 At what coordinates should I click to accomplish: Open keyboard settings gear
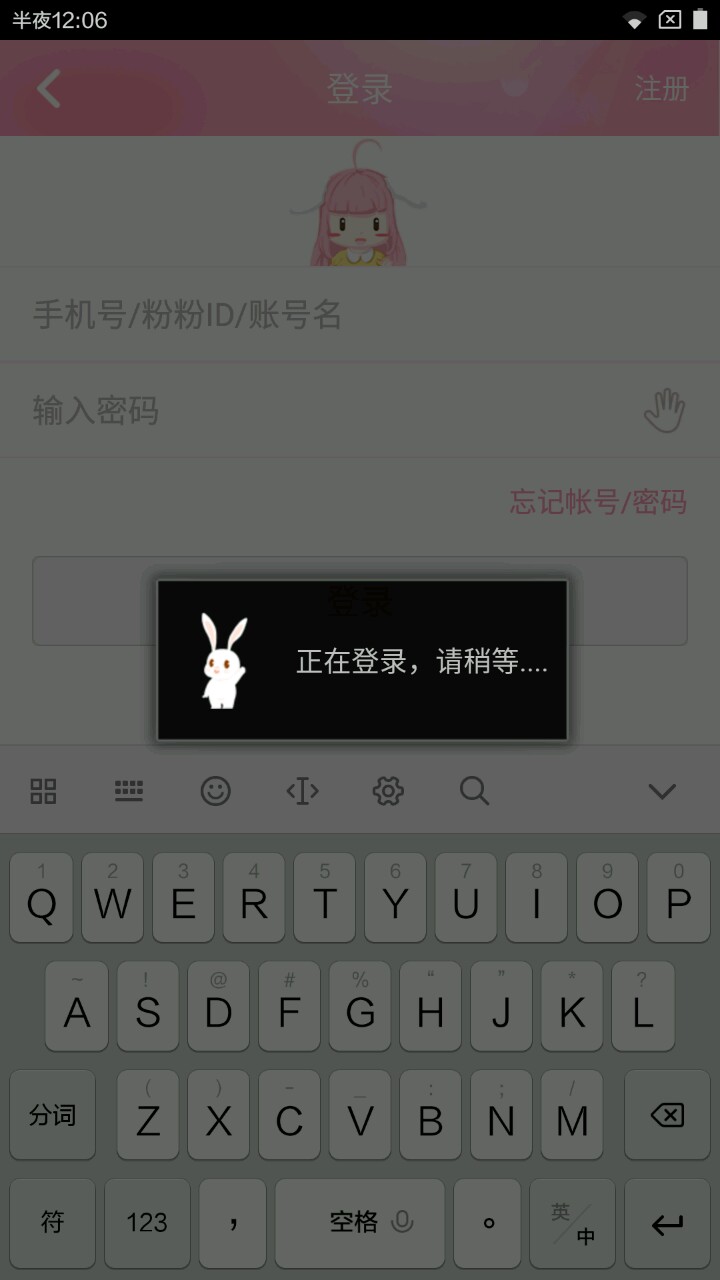(388, 791)
